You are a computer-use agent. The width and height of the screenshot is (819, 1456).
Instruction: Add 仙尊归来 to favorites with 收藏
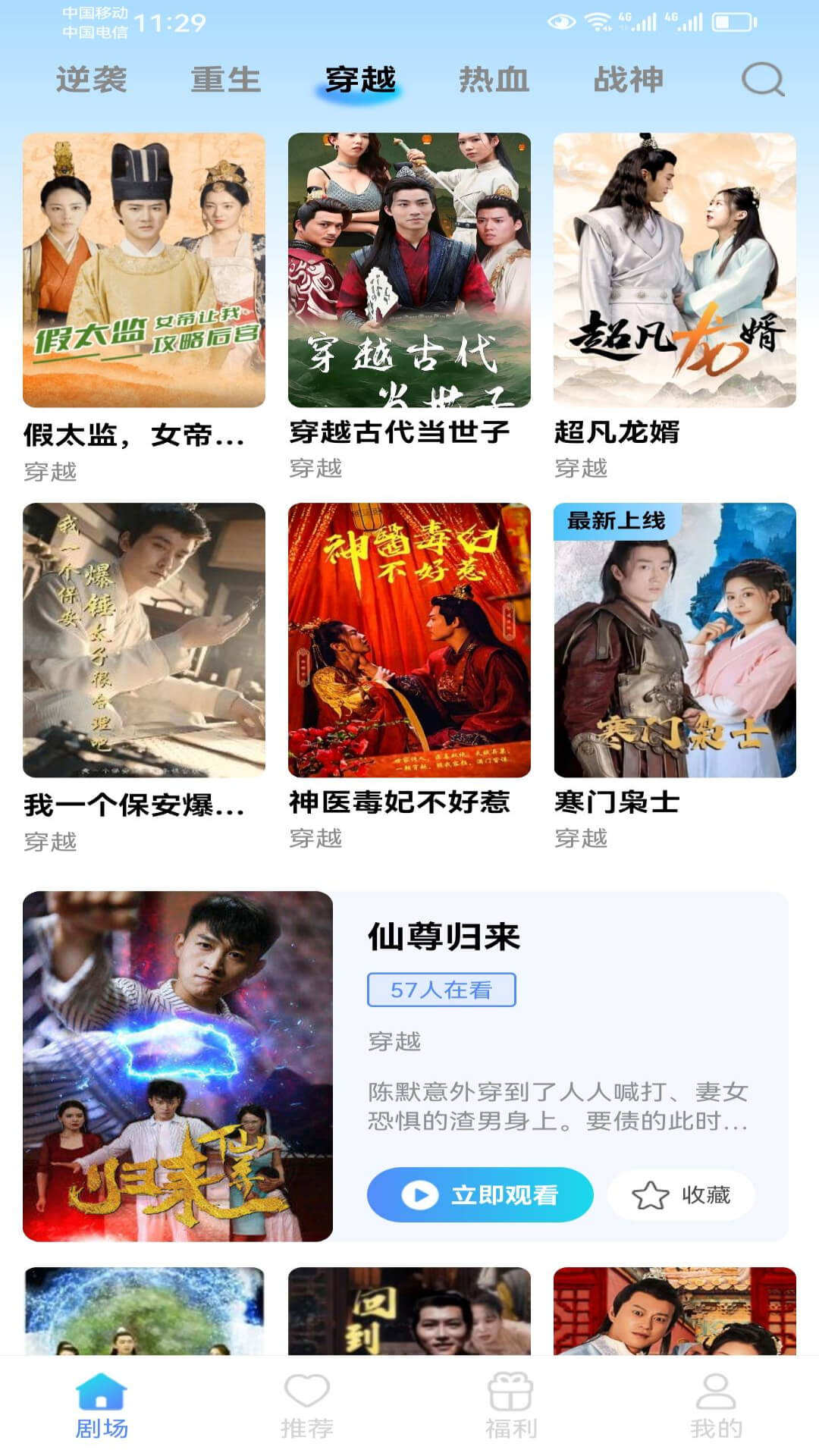[681, 1195]
